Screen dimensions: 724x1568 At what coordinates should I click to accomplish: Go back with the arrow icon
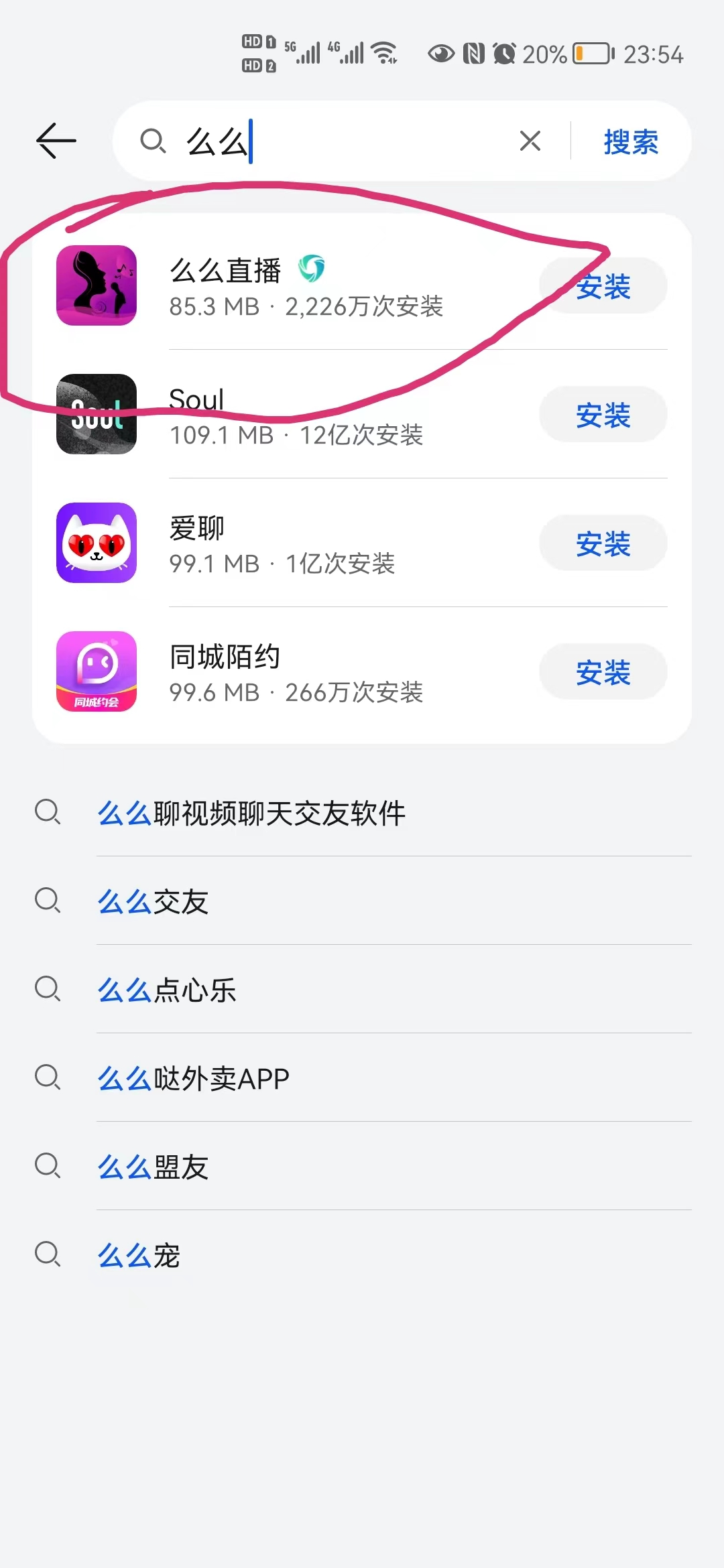pos(56,141)
